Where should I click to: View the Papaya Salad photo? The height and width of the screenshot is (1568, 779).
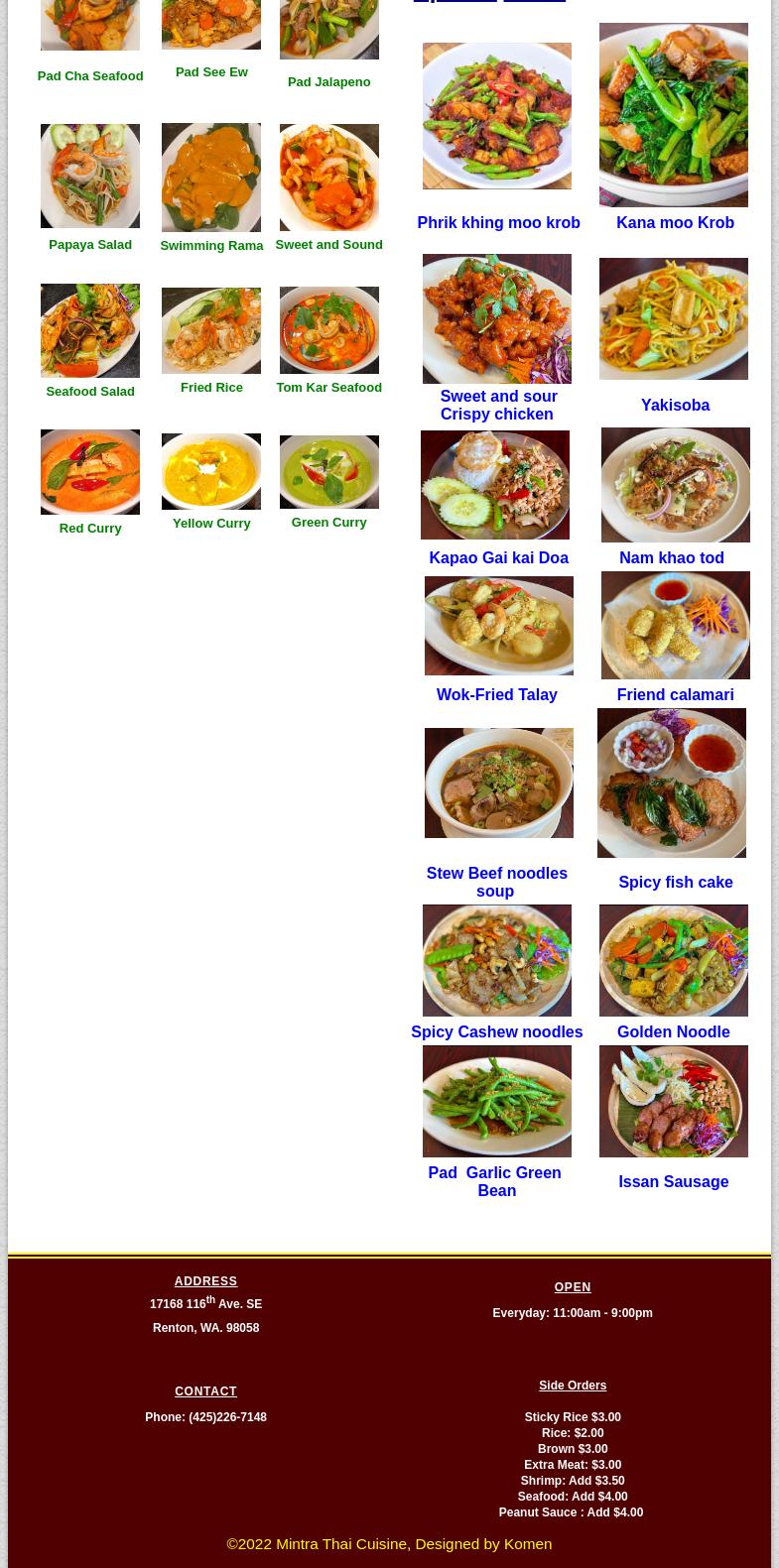[x=90, y=176]
